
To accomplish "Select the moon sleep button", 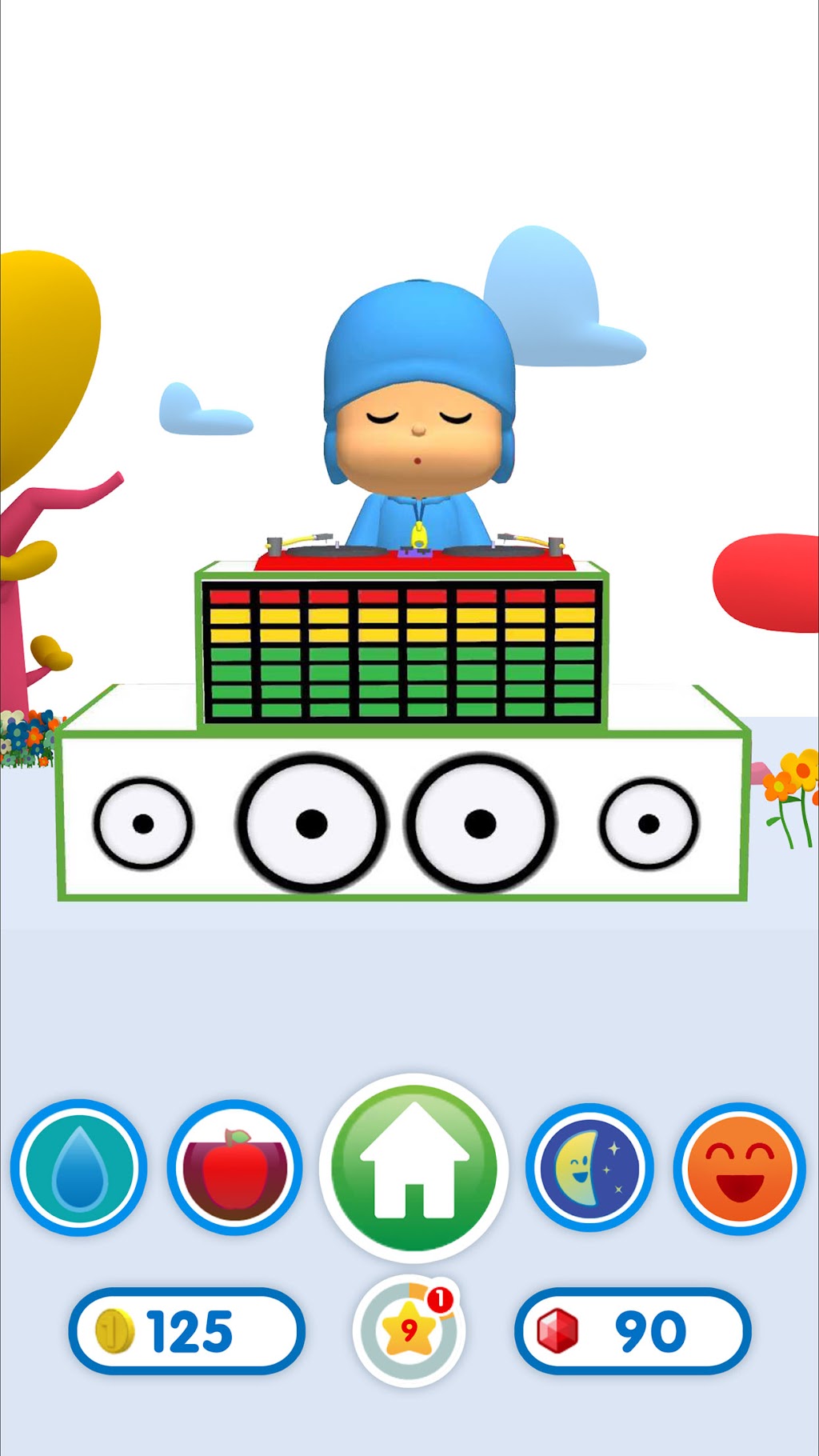I will tap(590, 1168).
